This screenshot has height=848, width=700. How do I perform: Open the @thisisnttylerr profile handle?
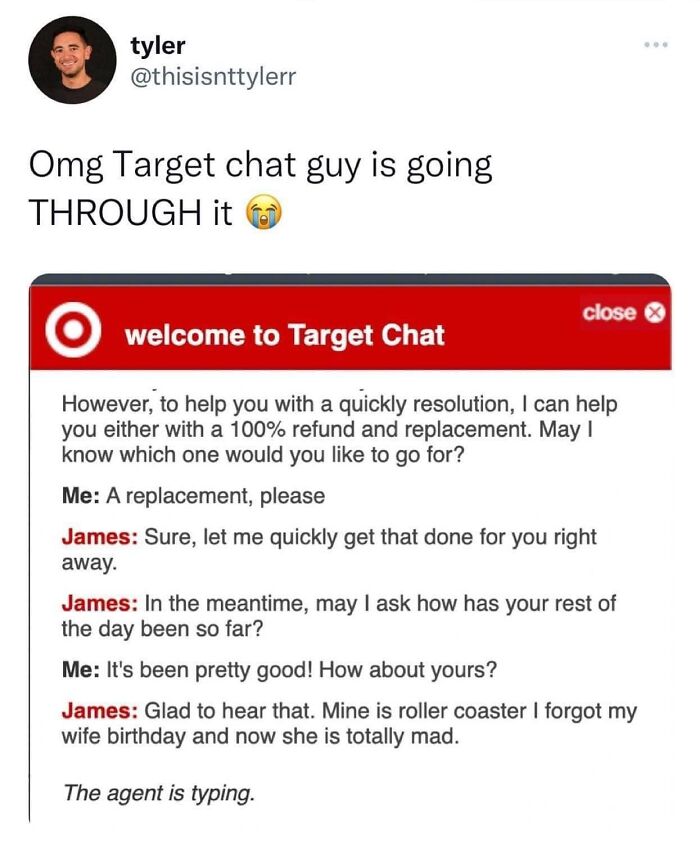[x=213, y=77]
